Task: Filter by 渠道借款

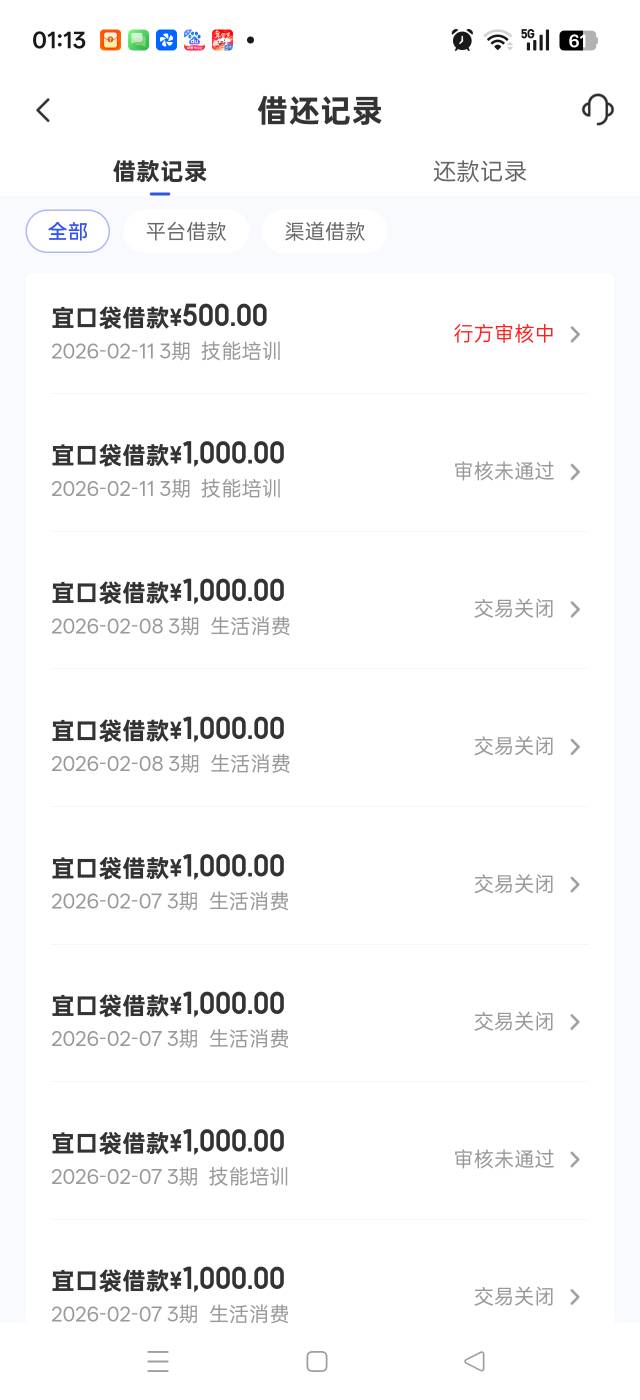Action: (324, 232)
